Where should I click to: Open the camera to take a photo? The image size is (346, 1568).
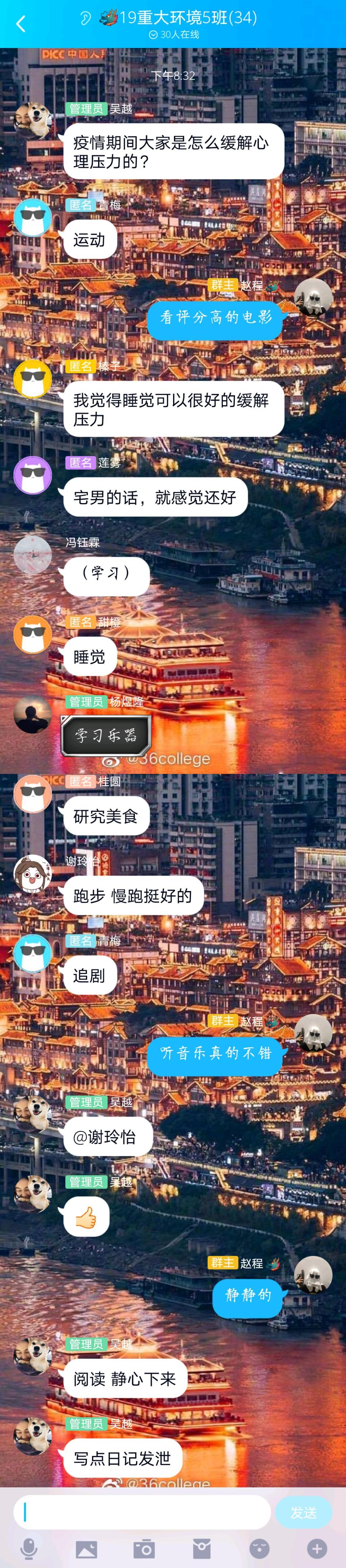click(x=144, y=1548)
